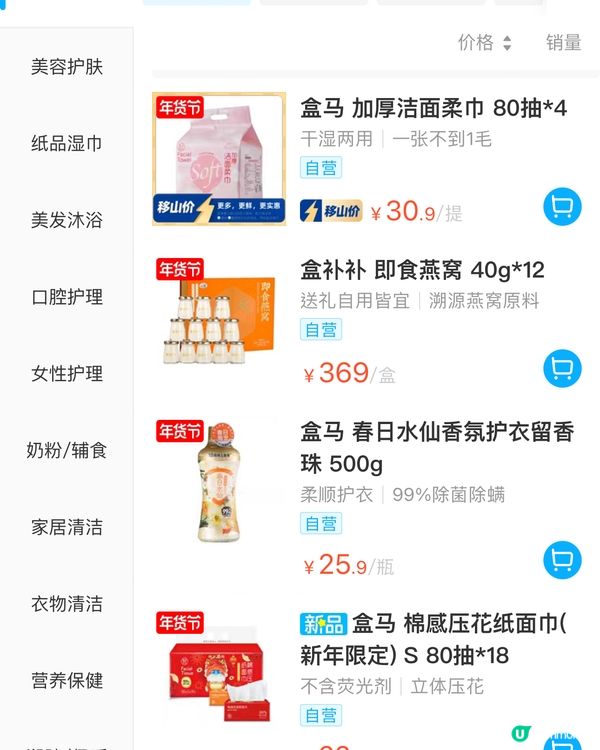
Task: View 盒补补 即食燕窝 product details
Action: click(422, 270)
